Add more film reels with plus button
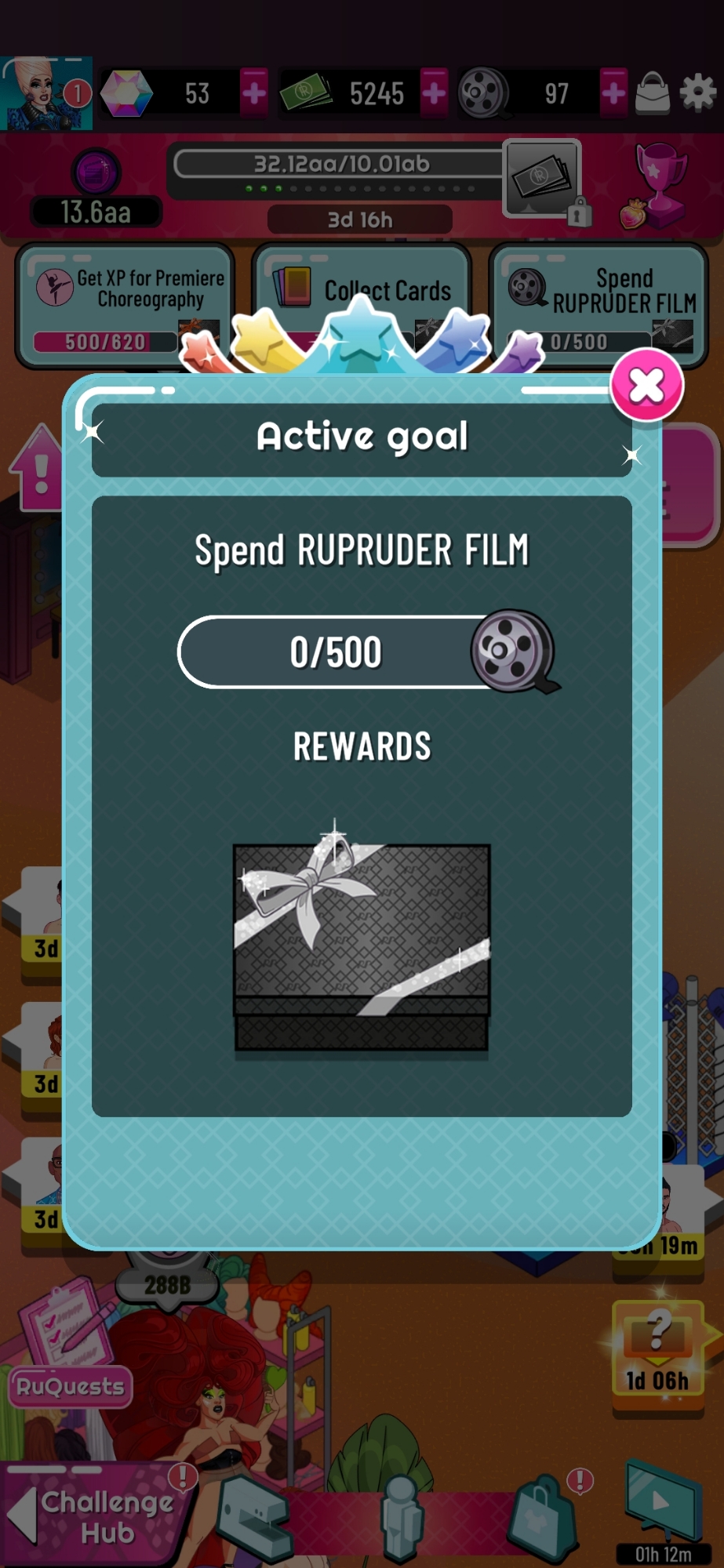Image resolution: width=724 pixels, height=1568 pixels. point(613,94)
